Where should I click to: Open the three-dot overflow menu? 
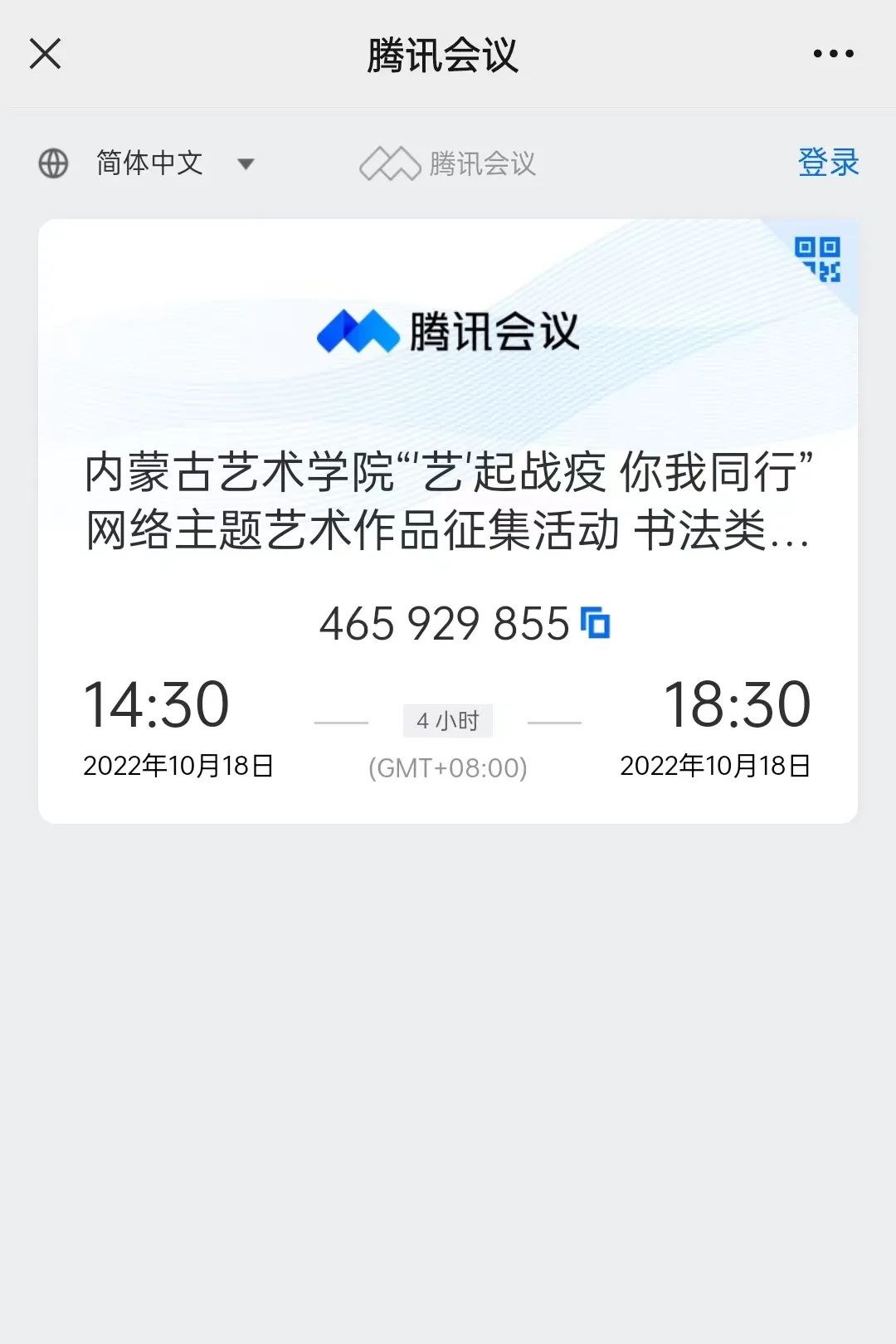tap(833, 54)
